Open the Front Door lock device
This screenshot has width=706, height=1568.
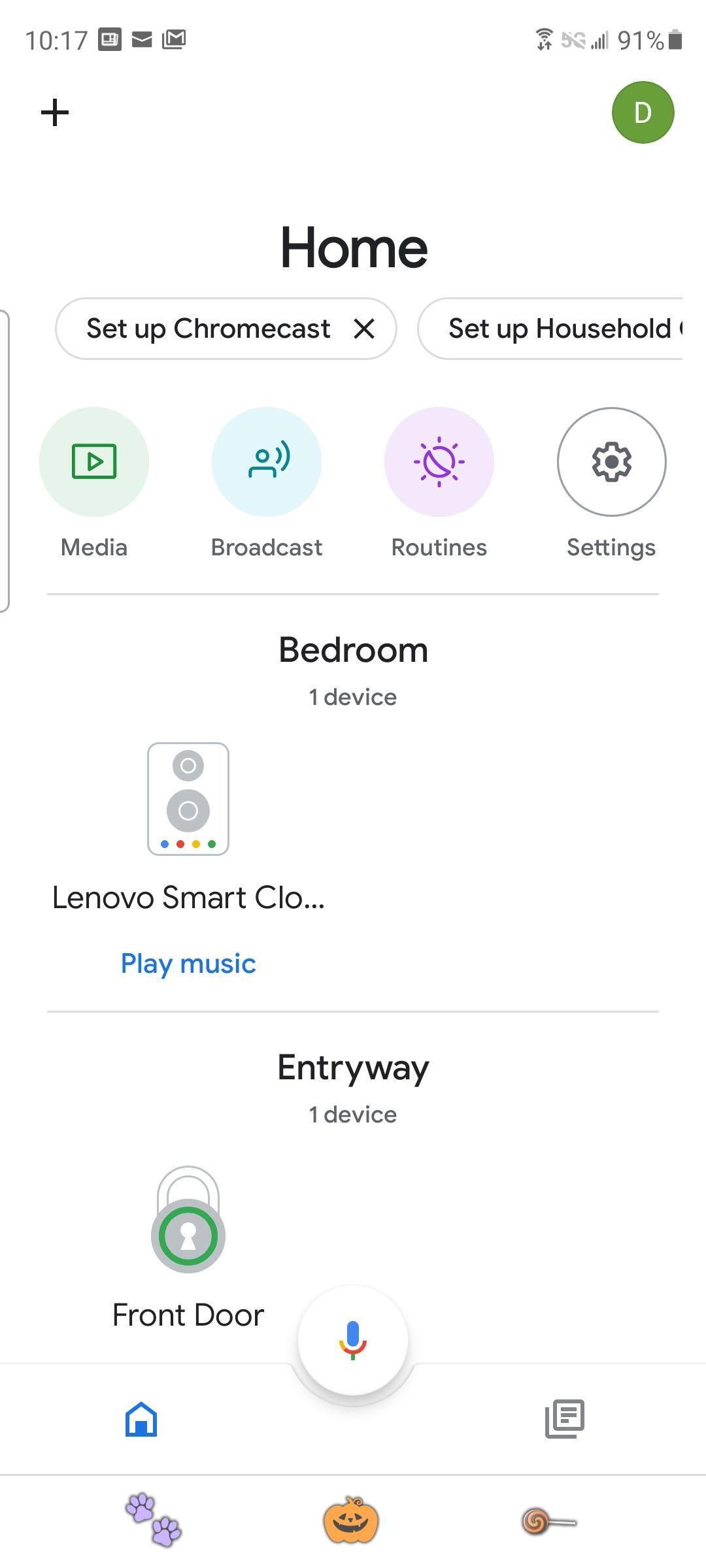(x=188, y=1220)
